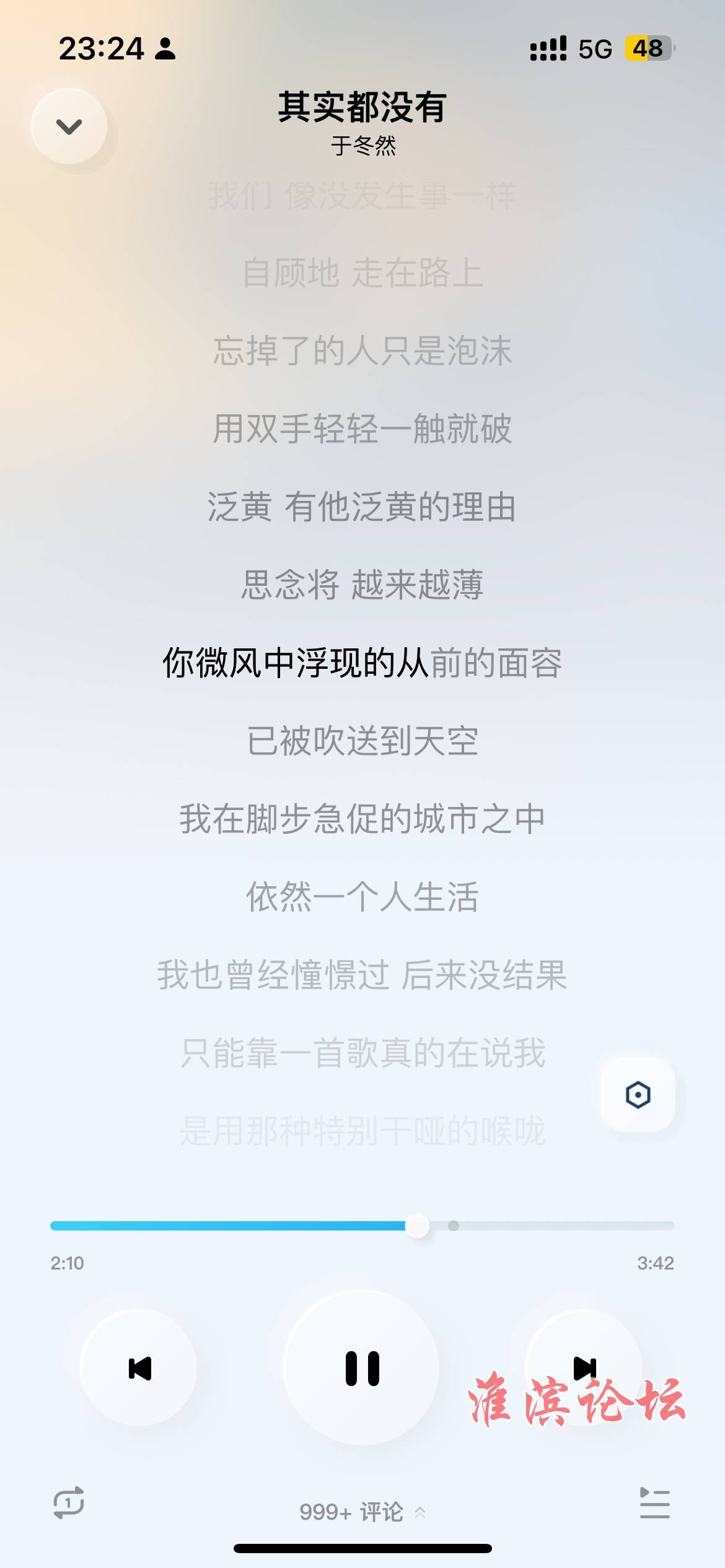
Task: Jump to lyric line 依然一个人生活
Action: [x=362, y=897]
